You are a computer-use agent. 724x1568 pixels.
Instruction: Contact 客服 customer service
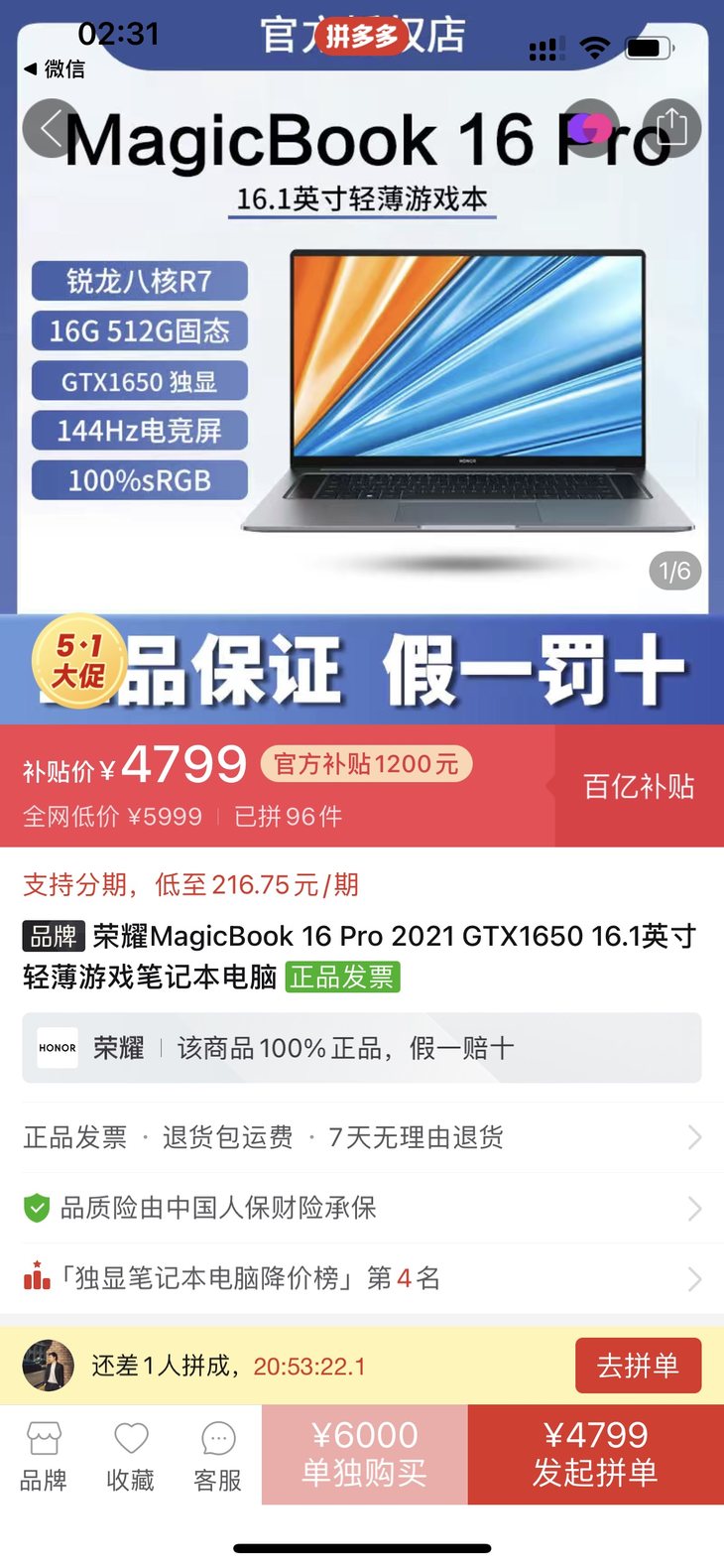217,1457
